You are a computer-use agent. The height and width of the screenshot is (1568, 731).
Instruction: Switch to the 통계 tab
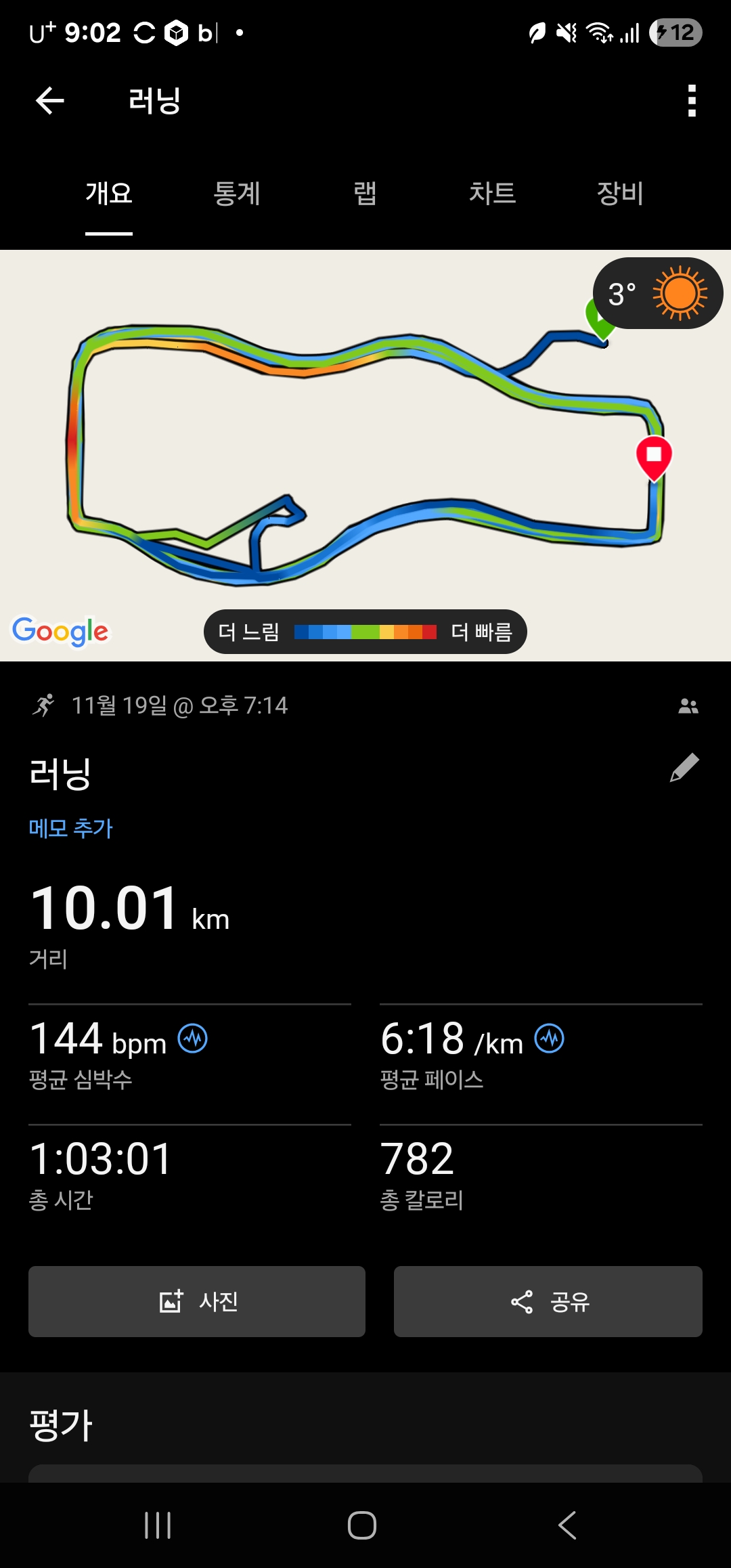(x=236, y=194)
